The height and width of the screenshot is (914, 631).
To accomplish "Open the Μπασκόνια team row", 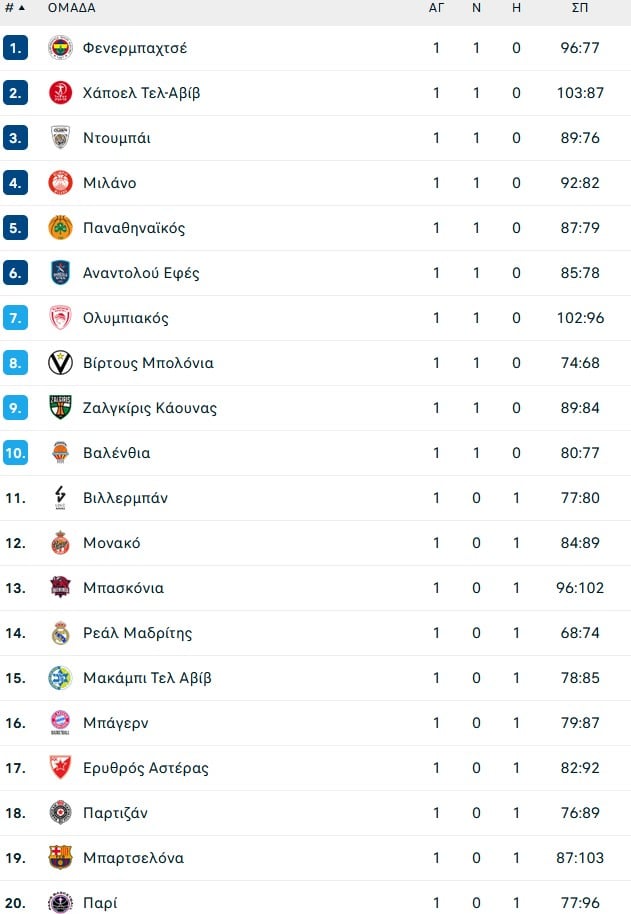I will click(123, 588).
